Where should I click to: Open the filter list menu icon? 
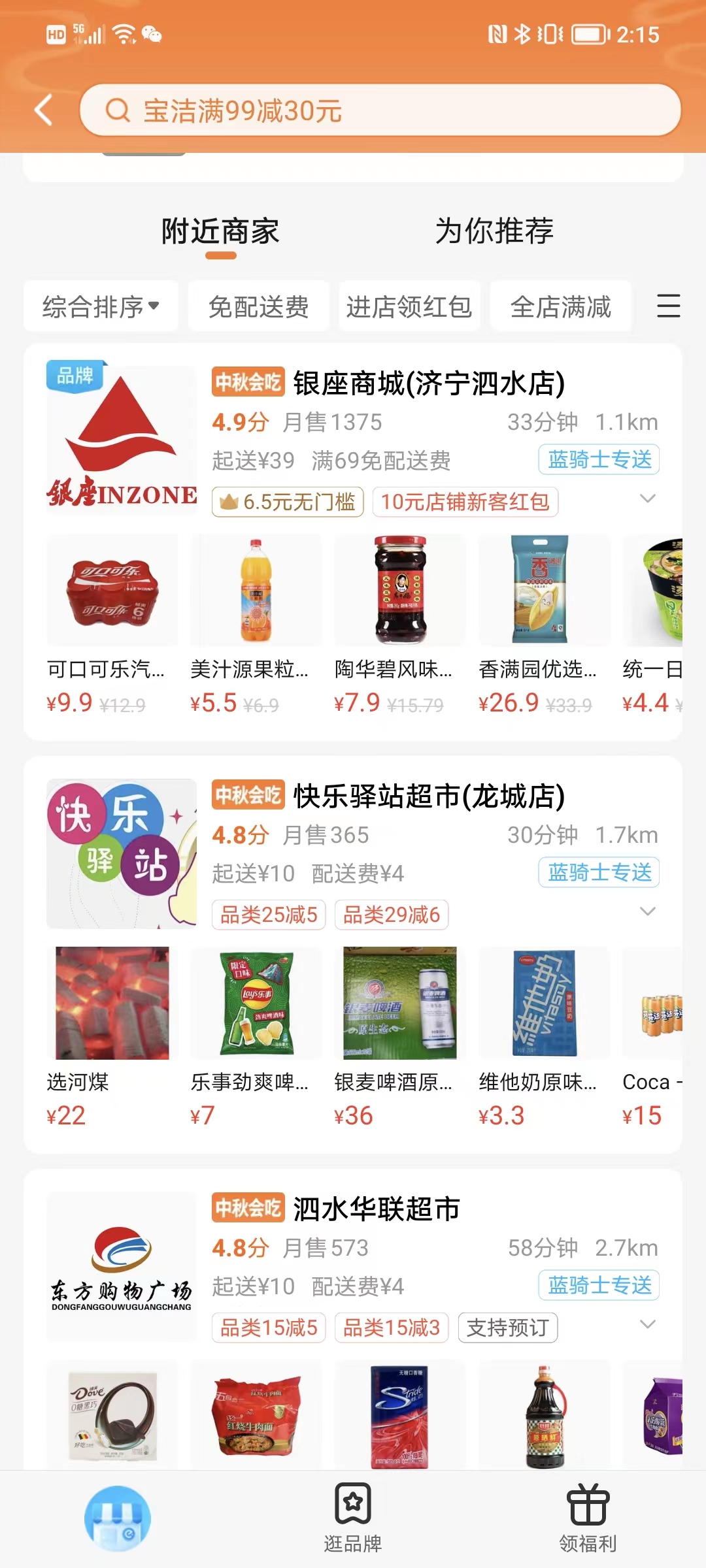(x=668, y=306)
